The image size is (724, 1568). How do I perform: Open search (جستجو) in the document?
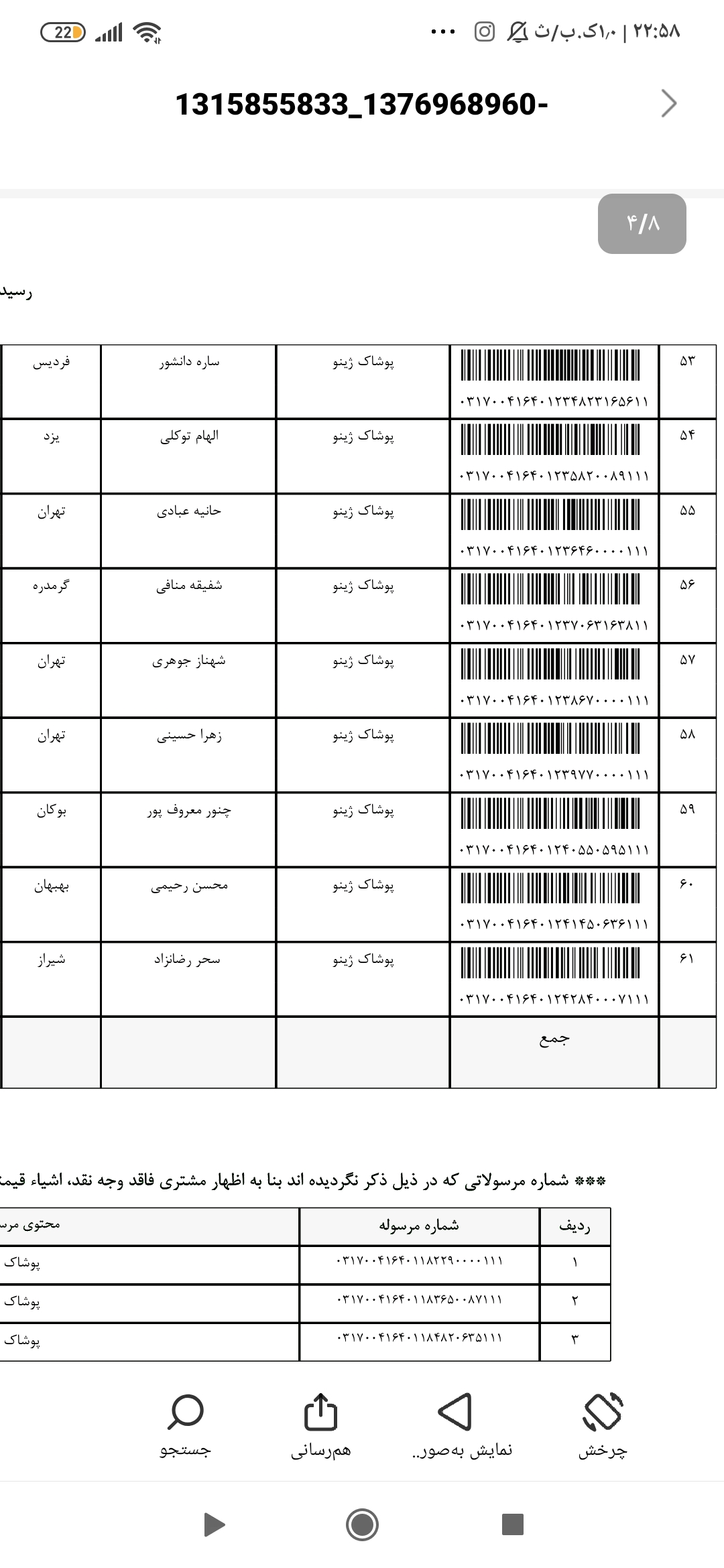(x=185, y=1425)
